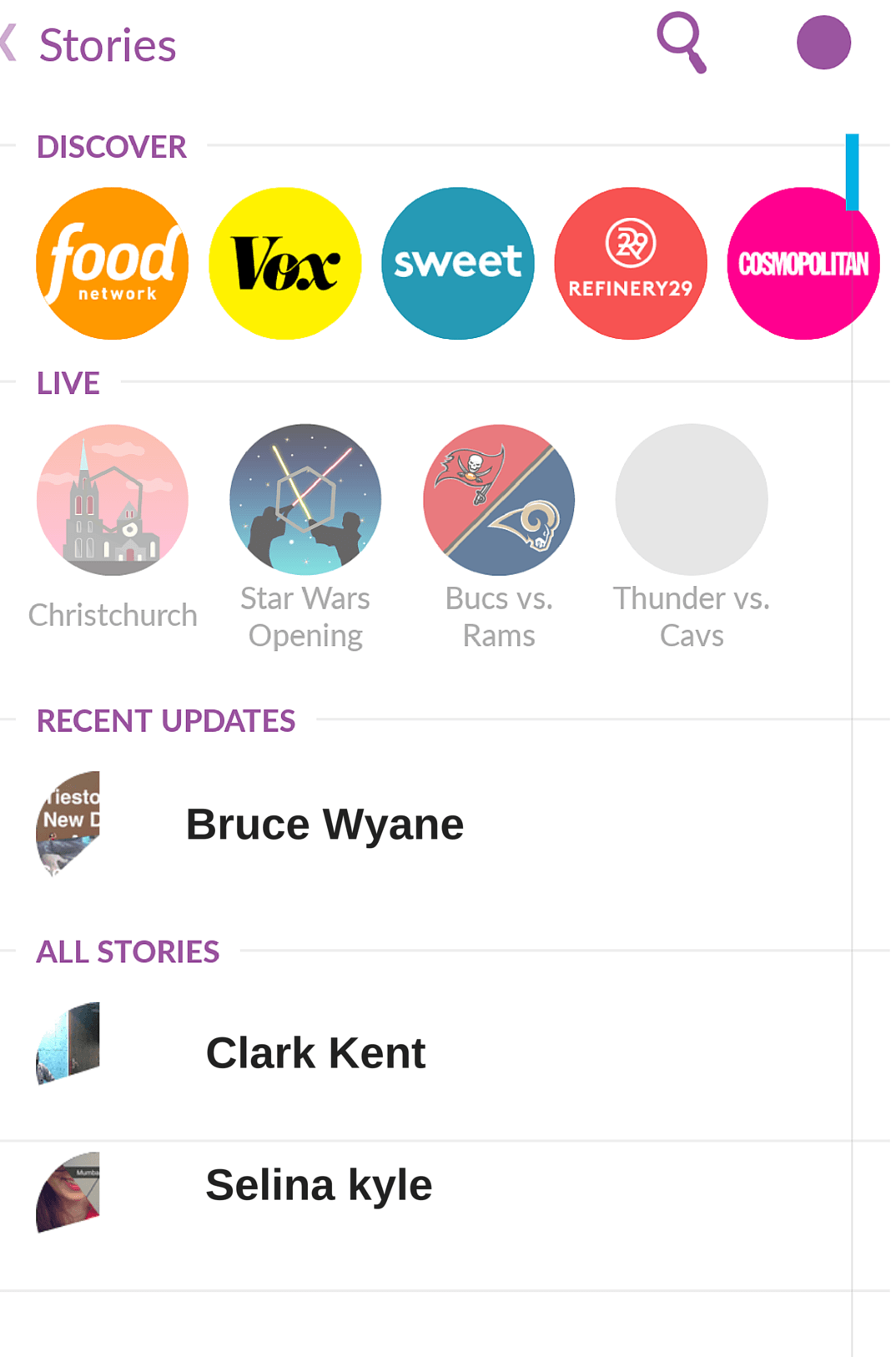Open the search magnifier icon
Screen dimensions: 896x1357
point(681,42)
